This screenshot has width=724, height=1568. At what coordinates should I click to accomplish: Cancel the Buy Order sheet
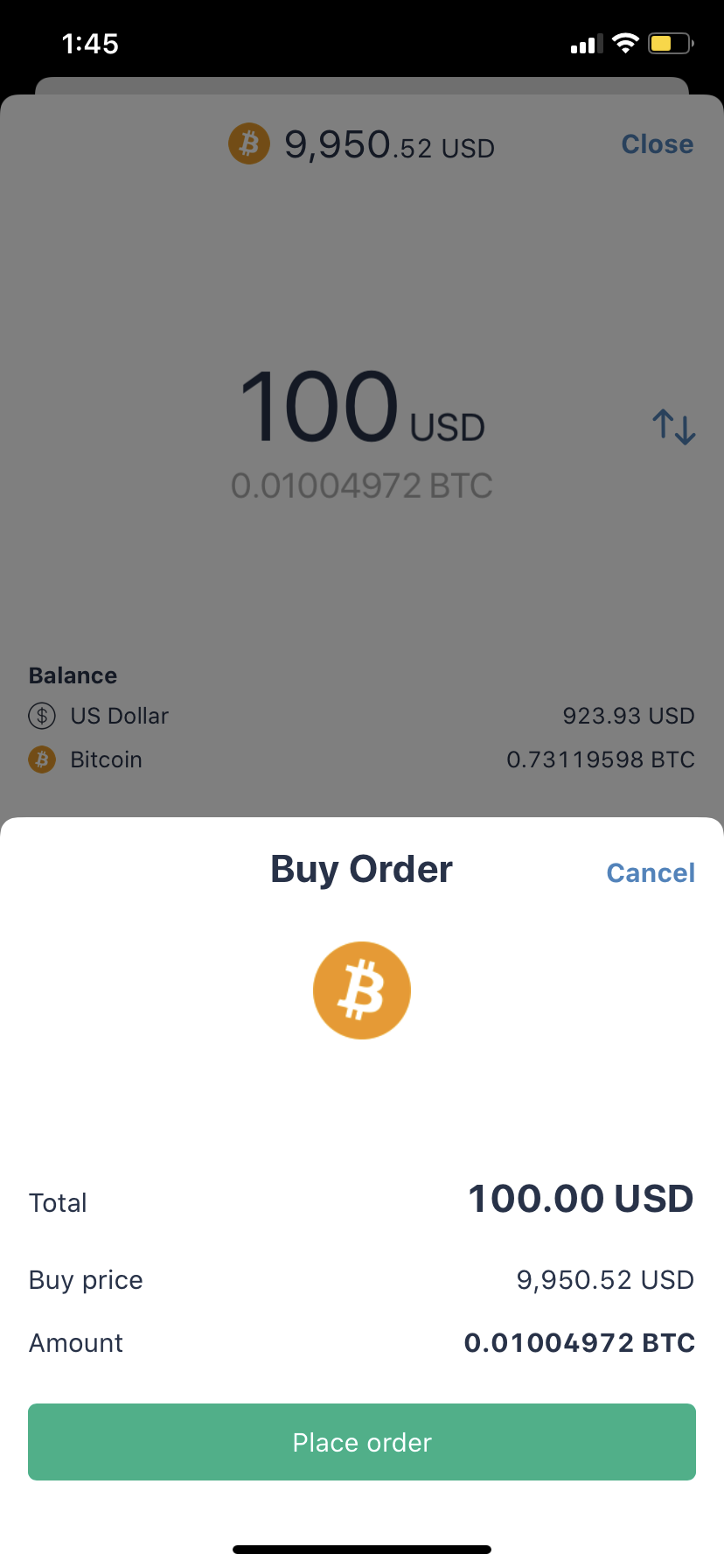(x=651, y=872)
